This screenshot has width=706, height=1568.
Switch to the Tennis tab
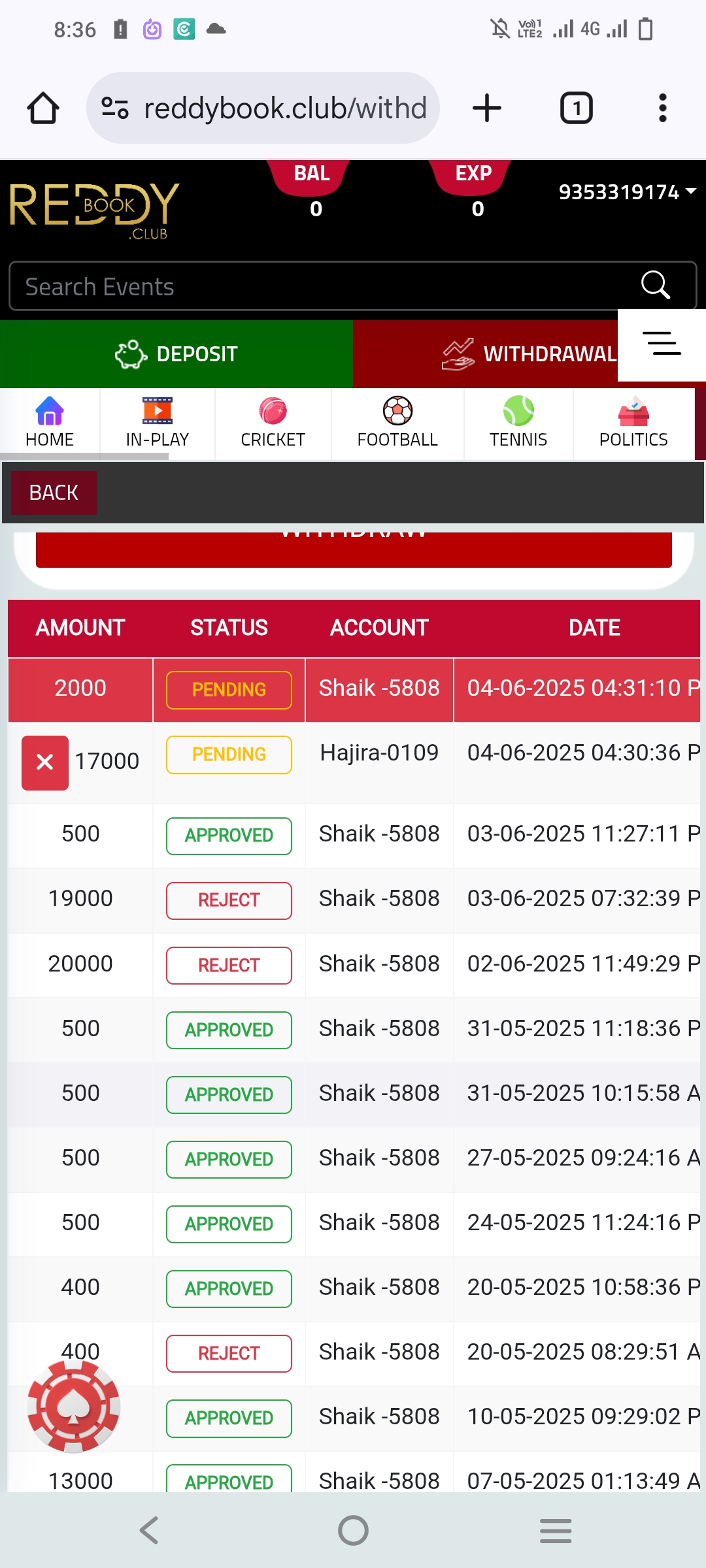pyautogui.click(x=518, y=423)
